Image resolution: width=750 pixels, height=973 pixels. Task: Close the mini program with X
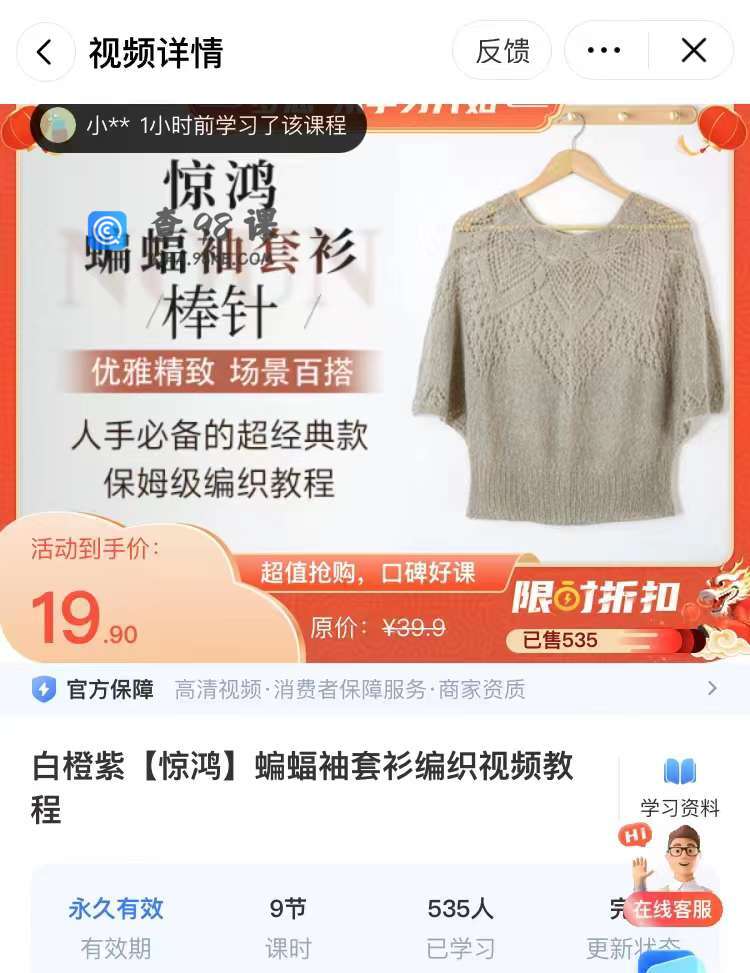pos(693,51)
